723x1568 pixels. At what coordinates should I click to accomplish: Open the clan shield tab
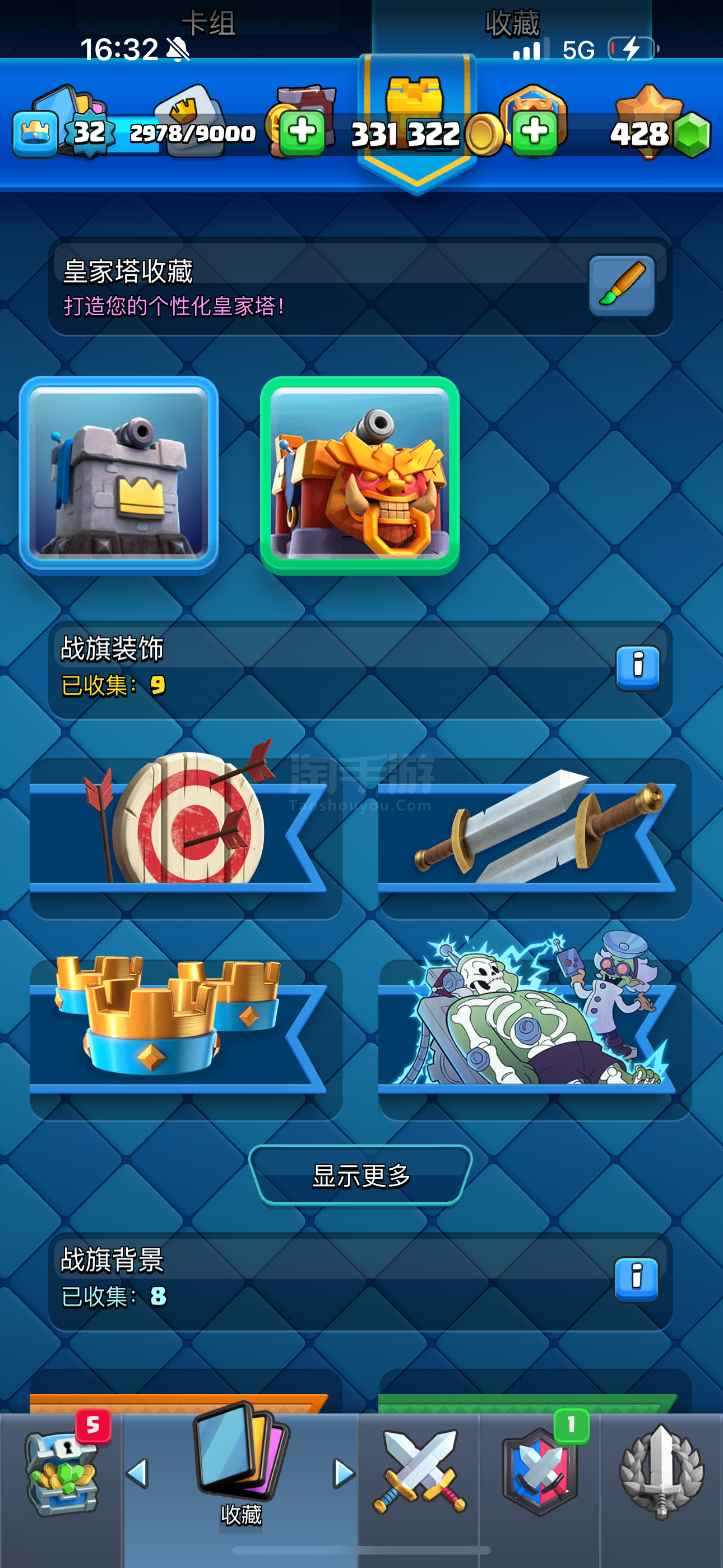539,1473
